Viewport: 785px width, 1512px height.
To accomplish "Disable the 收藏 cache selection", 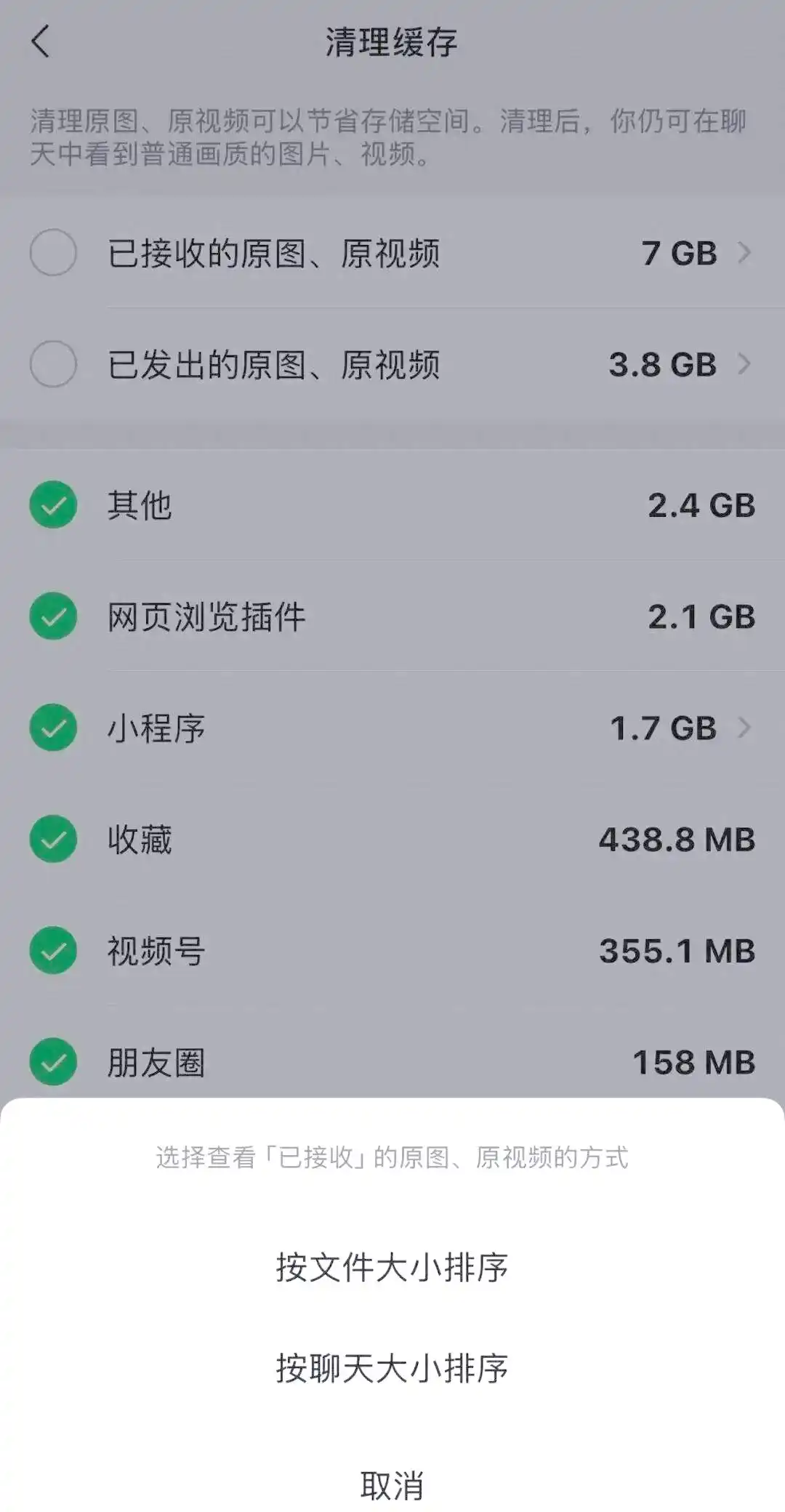I will click(x=52, y=840).
